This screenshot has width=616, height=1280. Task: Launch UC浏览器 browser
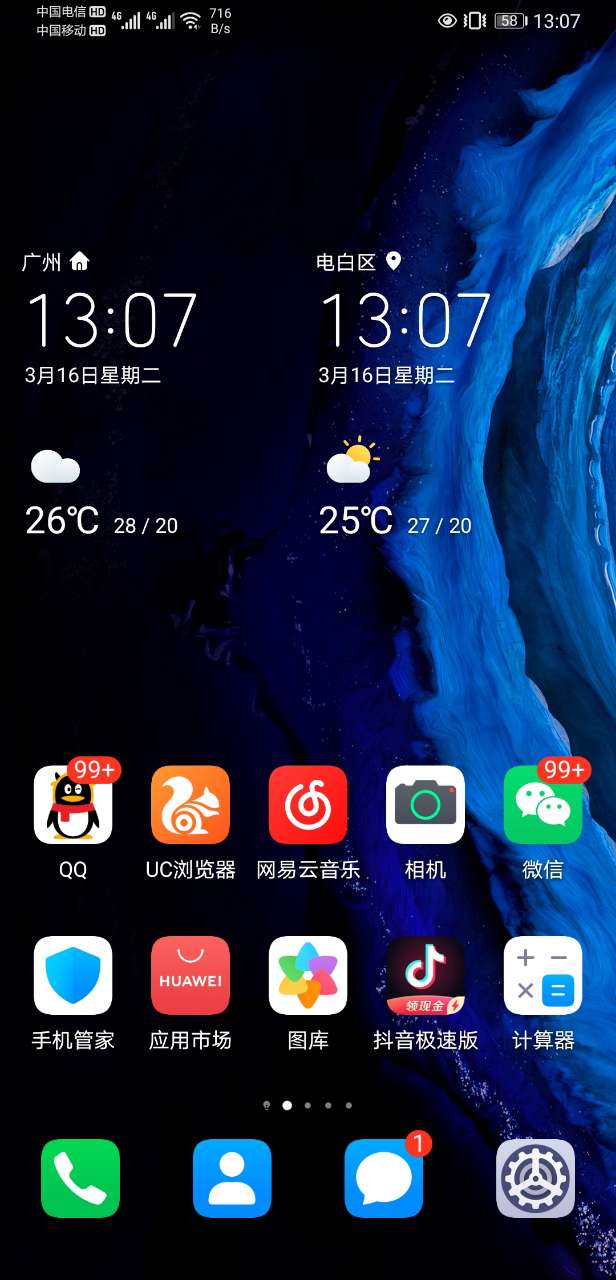point(190,806)
